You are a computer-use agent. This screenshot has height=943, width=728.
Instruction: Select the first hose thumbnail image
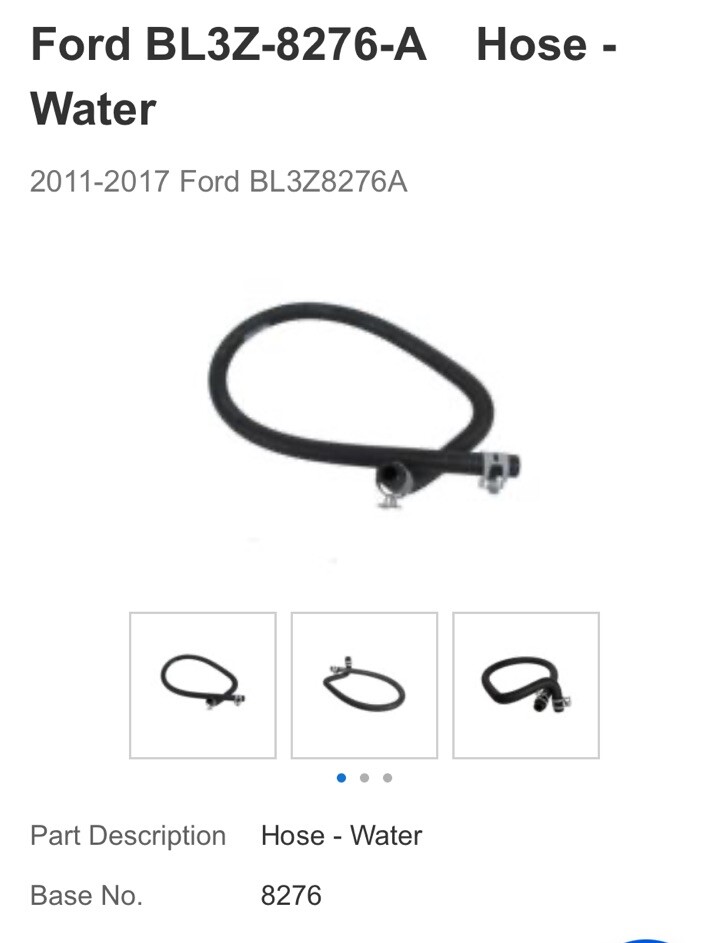[203, 685]
